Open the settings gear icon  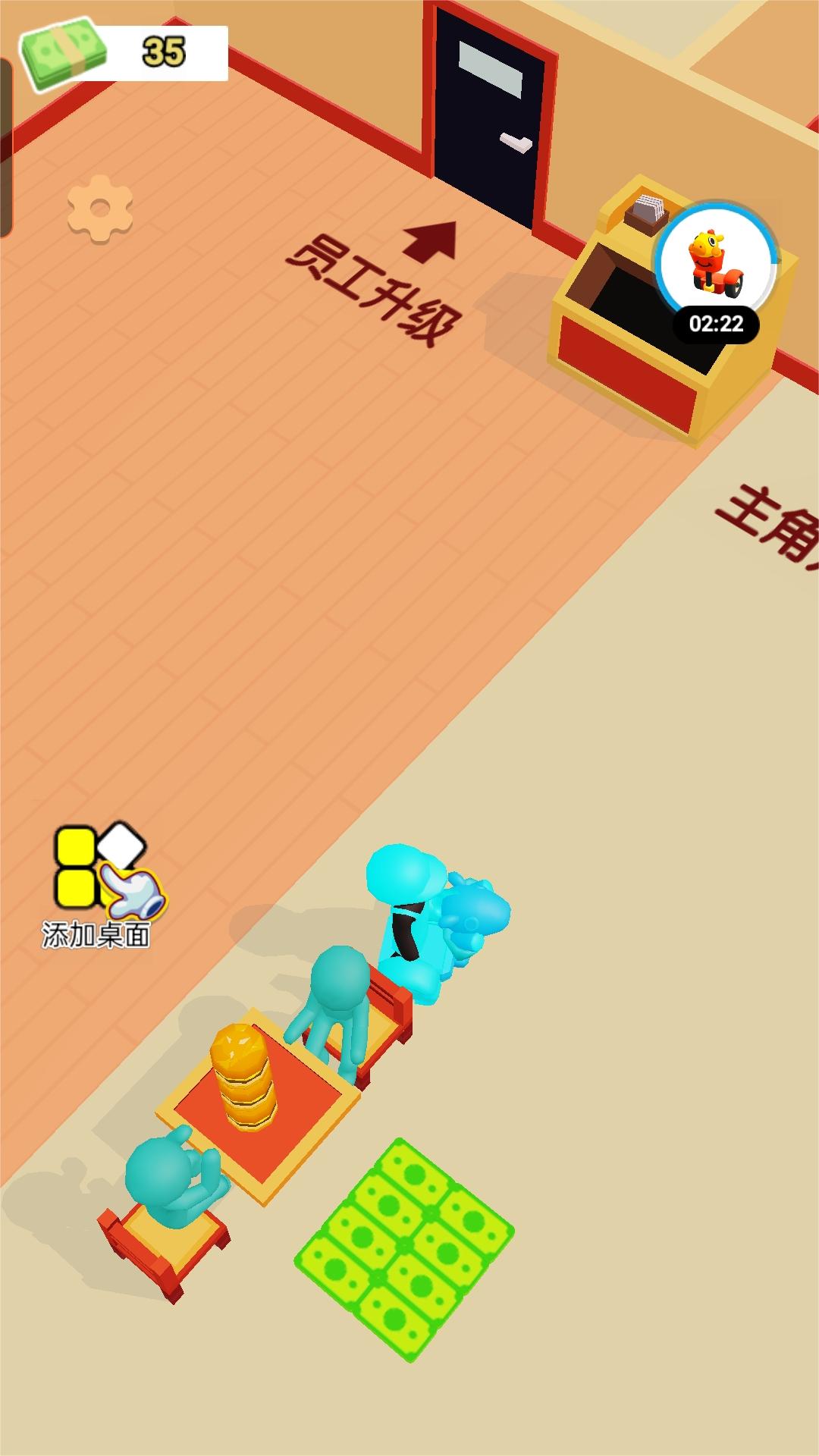100,209
